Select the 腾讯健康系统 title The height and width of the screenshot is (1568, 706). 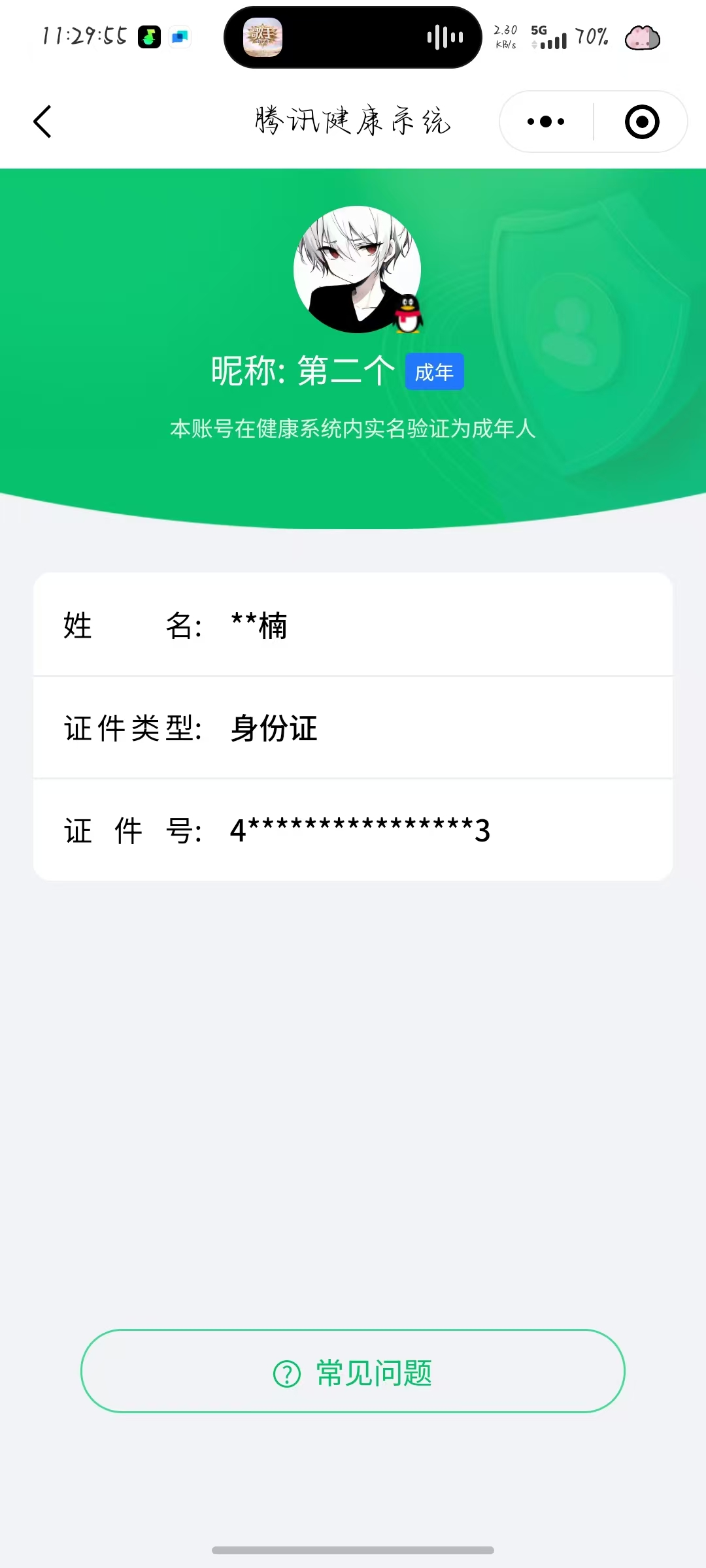pos(353,122)
